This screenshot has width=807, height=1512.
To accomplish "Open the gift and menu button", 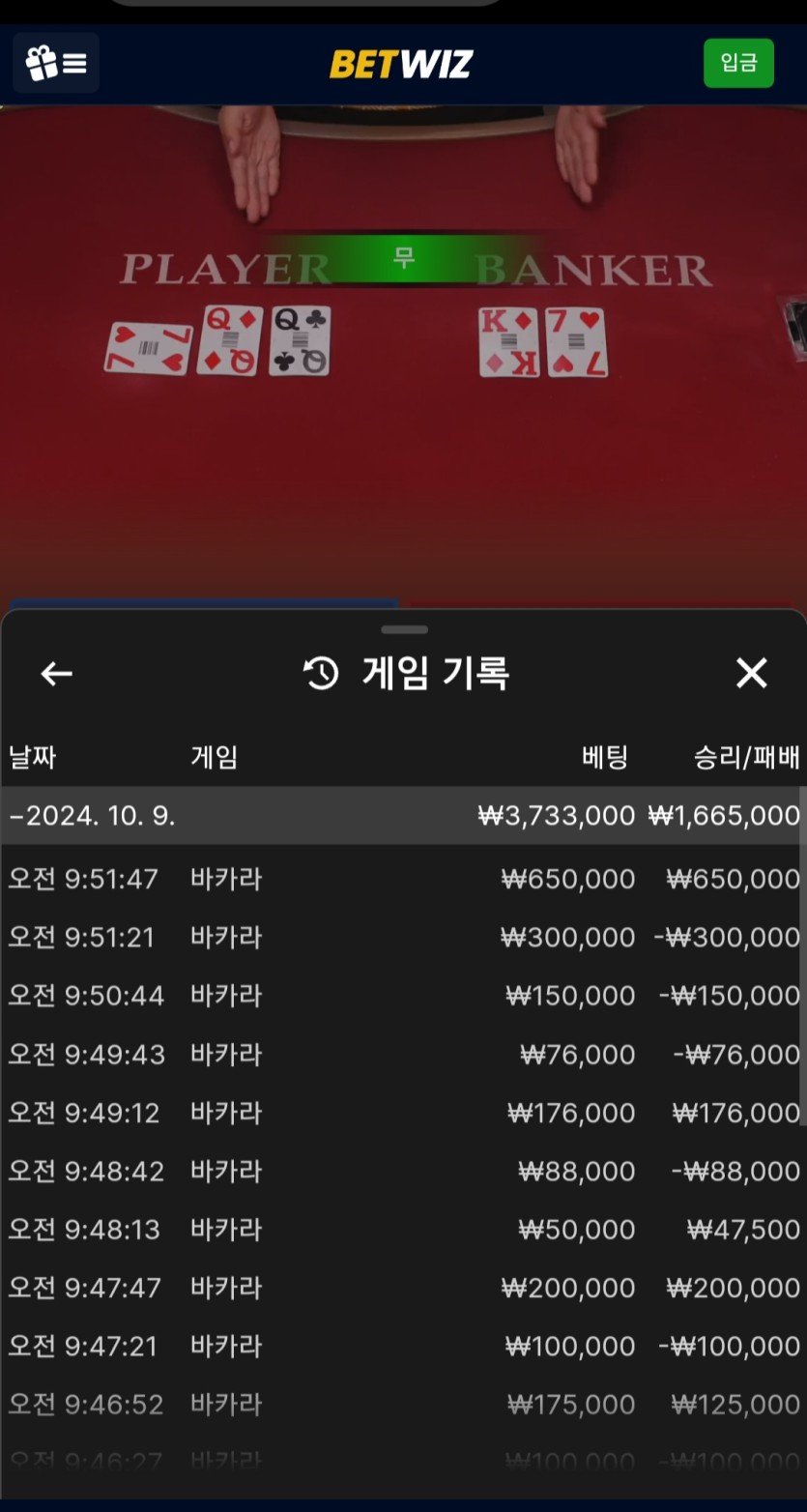I will (x=56, y=64).
